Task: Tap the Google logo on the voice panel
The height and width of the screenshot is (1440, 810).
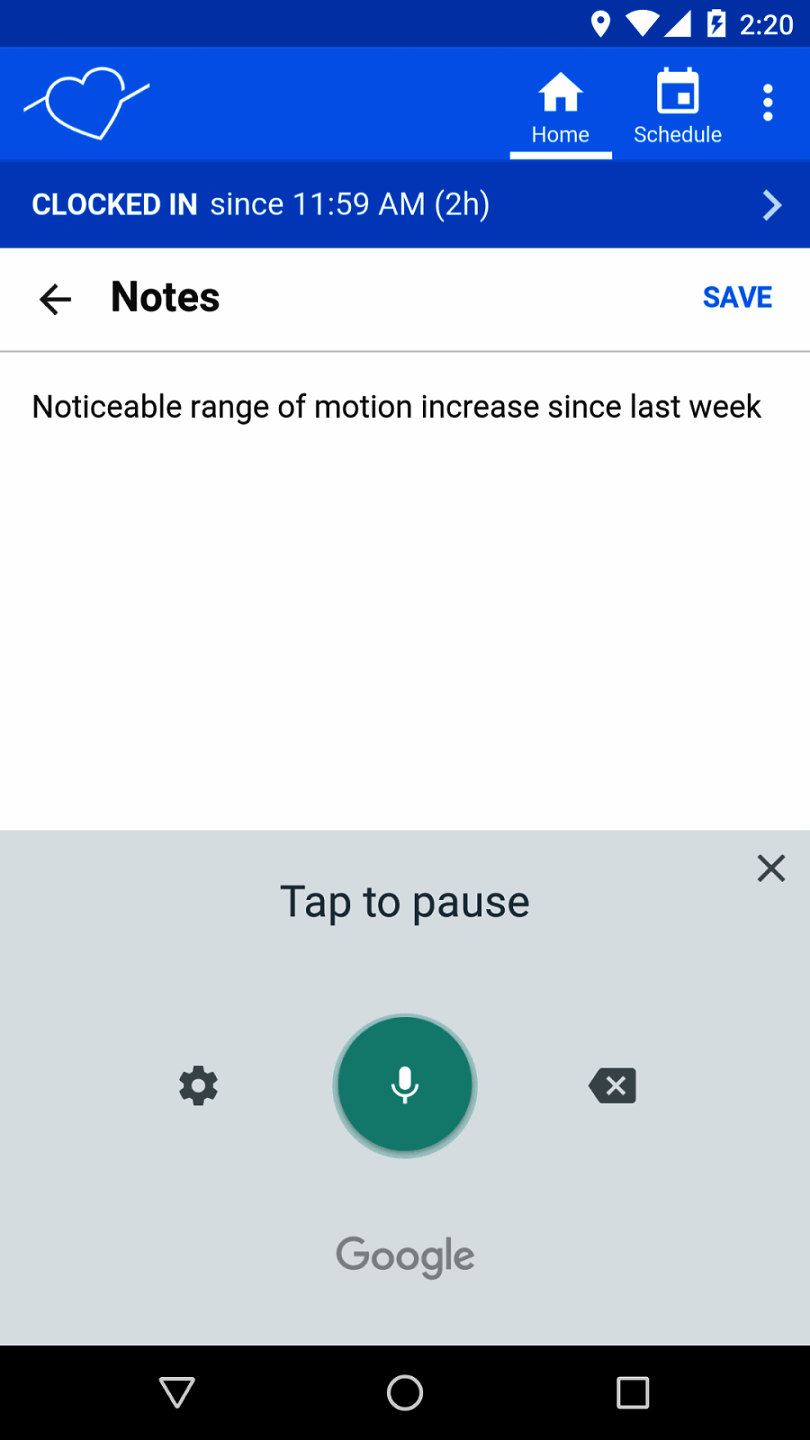Action: pyautogui.click(x=405, y=1255)
